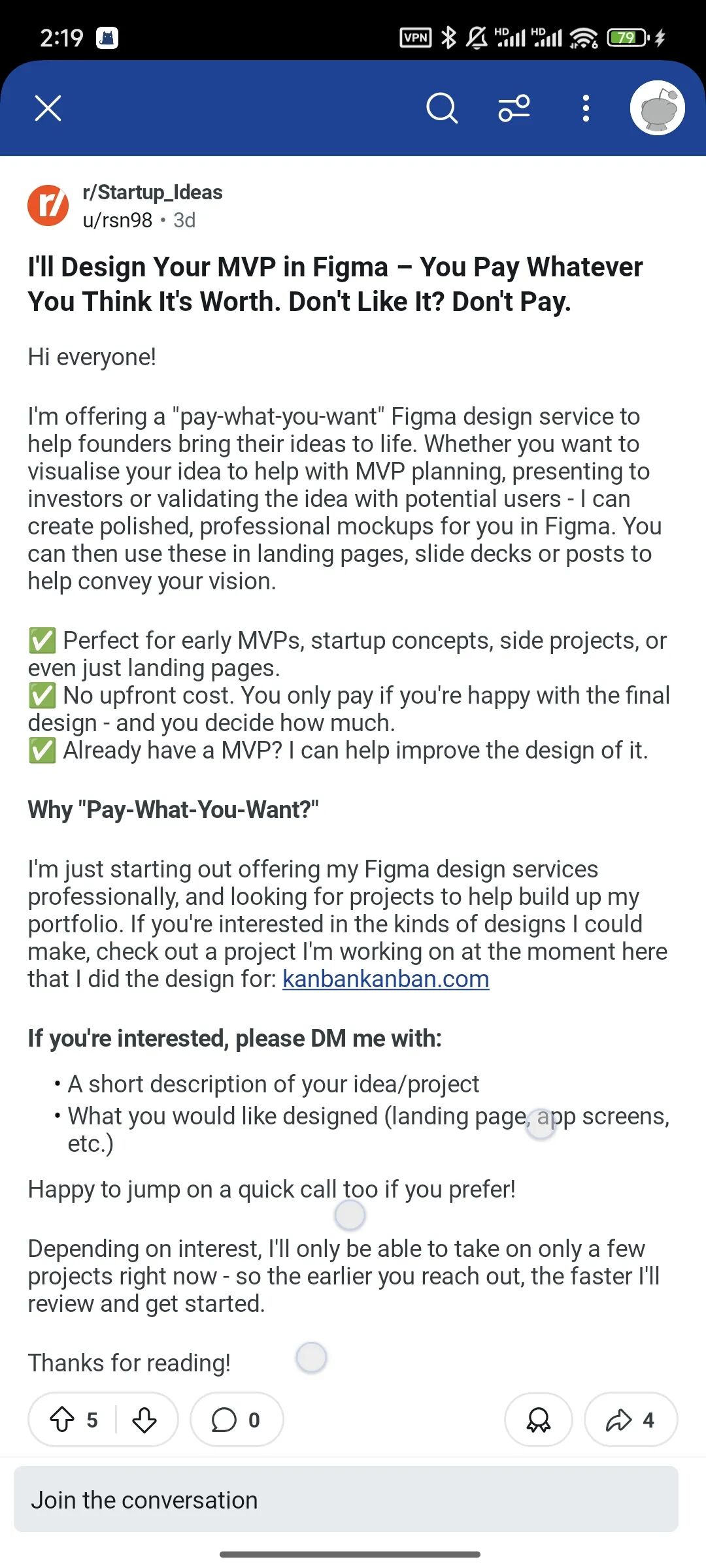Viewport: 706px width, 1568px height.
Task: Open your profile avatar
Action: click(x=657, y=108)
